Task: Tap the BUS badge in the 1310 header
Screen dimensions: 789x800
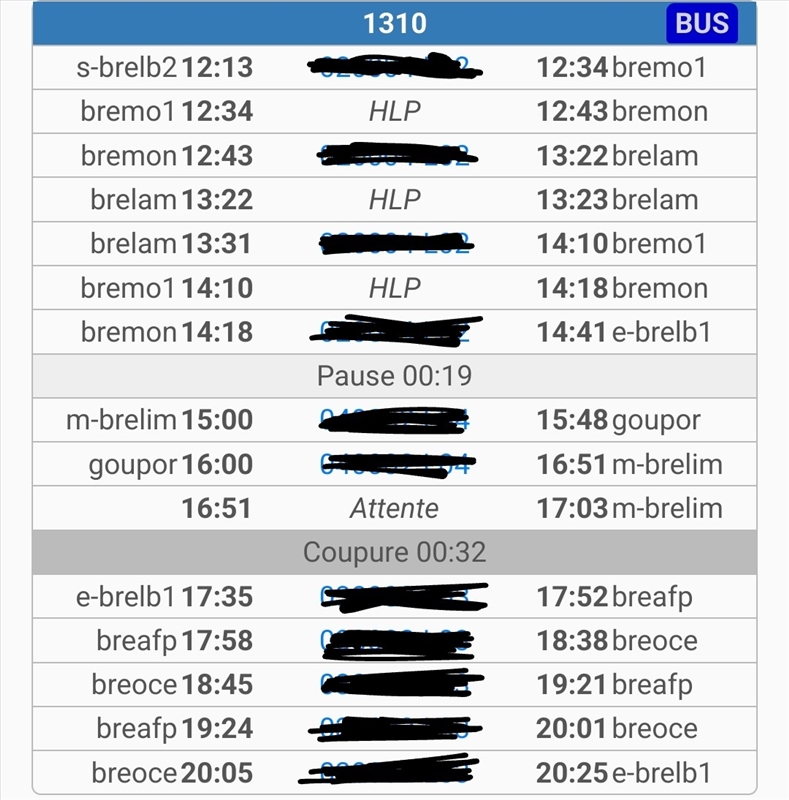Action: 702,23
